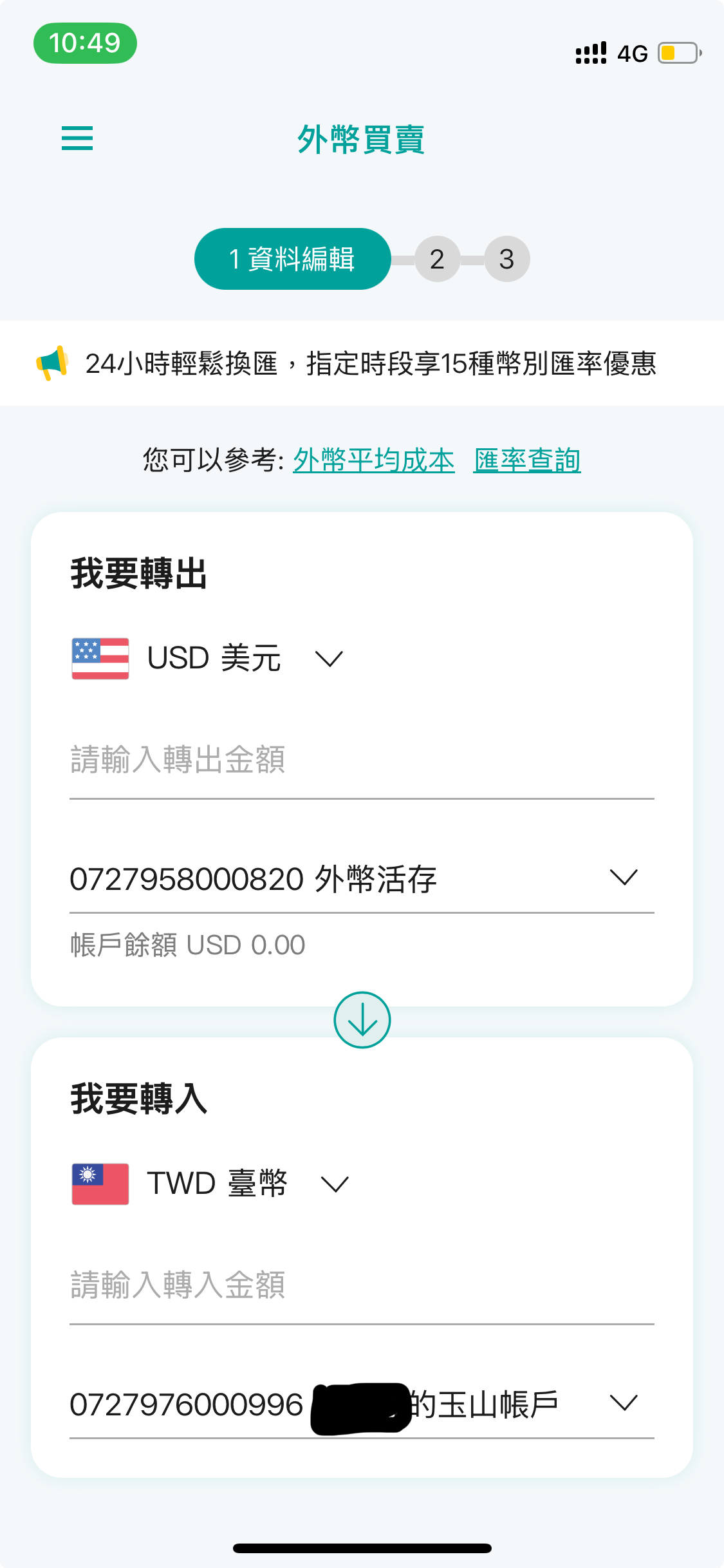Open the hamburger menu
Image resolution: width=724 pixels, height=1568 pixels.
77,138
